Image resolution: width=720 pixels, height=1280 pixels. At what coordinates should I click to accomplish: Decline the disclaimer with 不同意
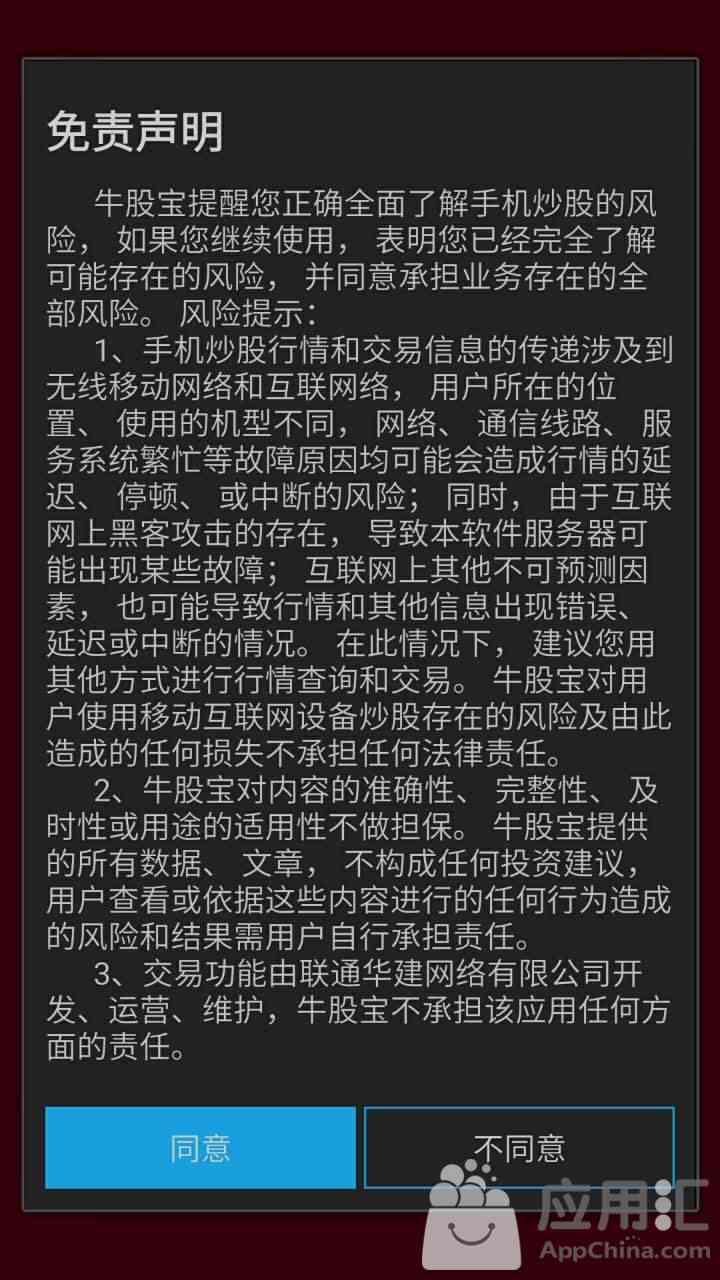click(519, 1147)
